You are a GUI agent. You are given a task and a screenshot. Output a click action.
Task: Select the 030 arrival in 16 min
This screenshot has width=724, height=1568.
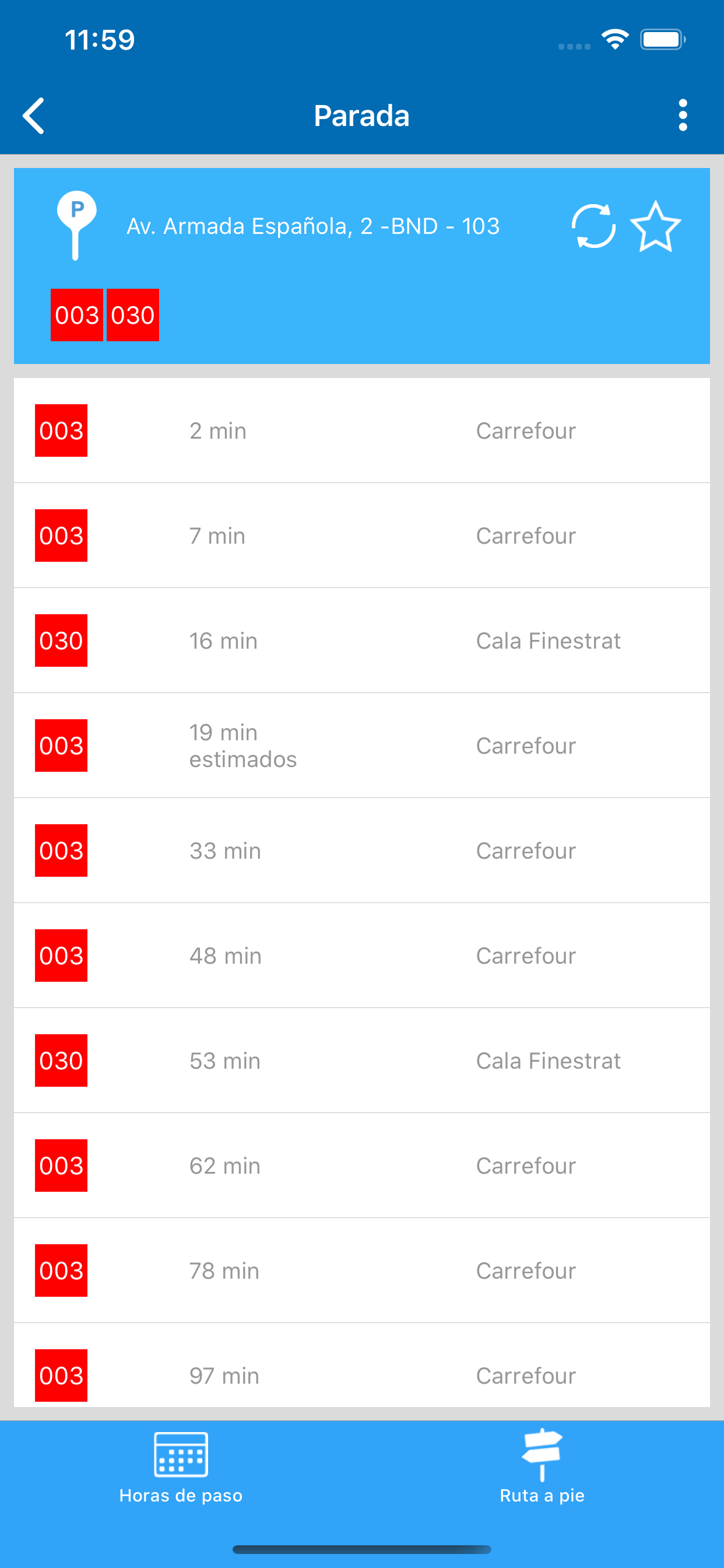click(x=362, y=640)
